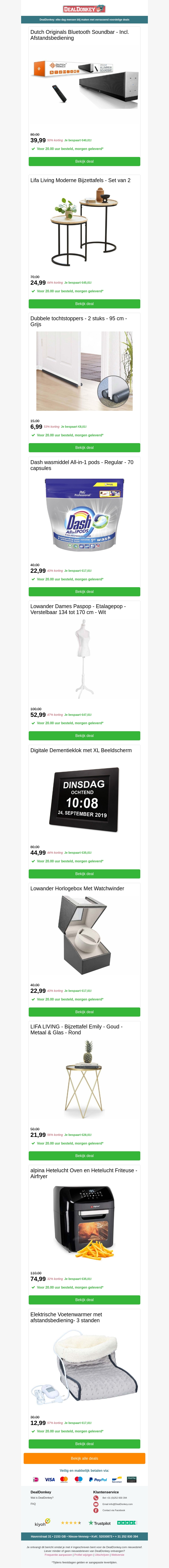Viewport: 169px width, 1568px height.
Task: Tap the orange Bekijk alle deals button
Action: click(x=84, y=1458)
